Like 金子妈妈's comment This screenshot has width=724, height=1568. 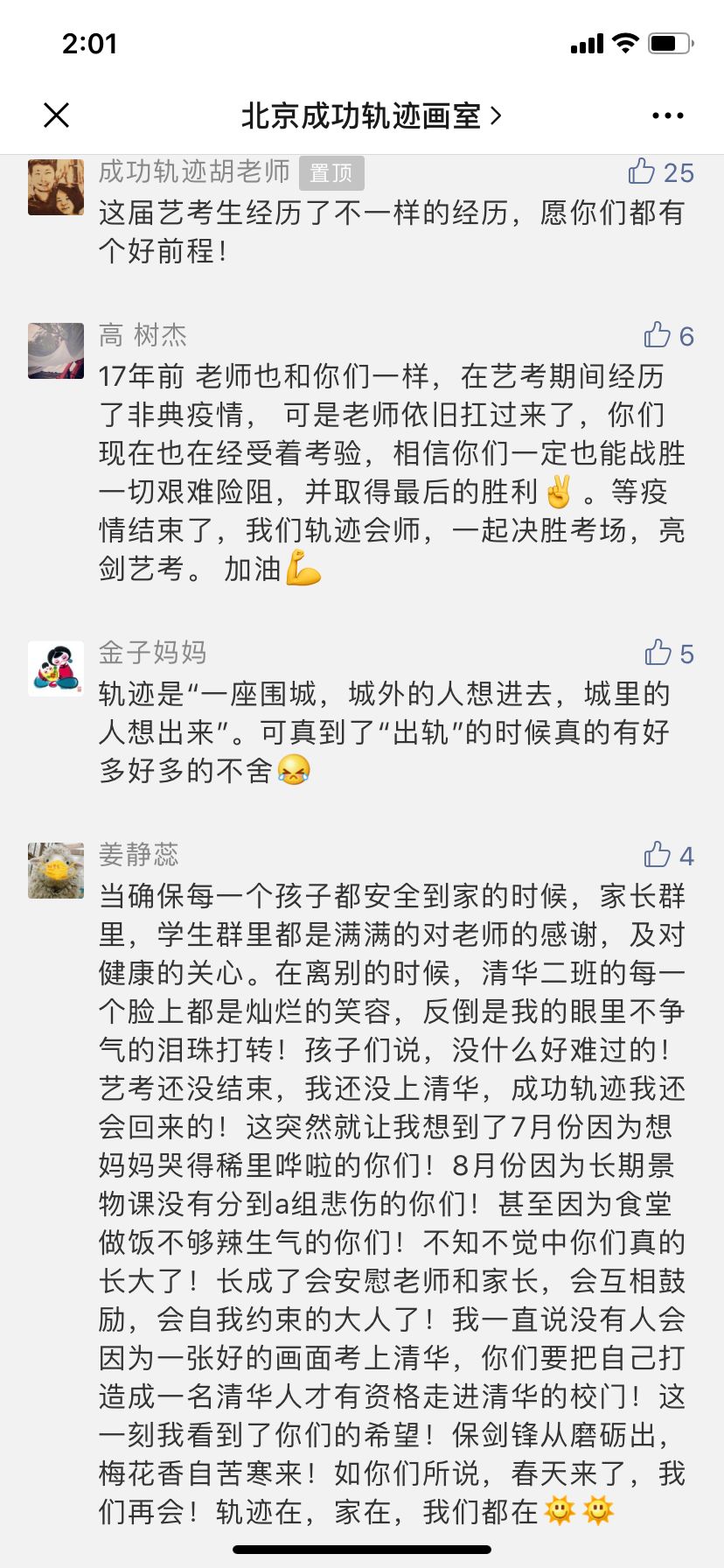click(x=658, y=653)
